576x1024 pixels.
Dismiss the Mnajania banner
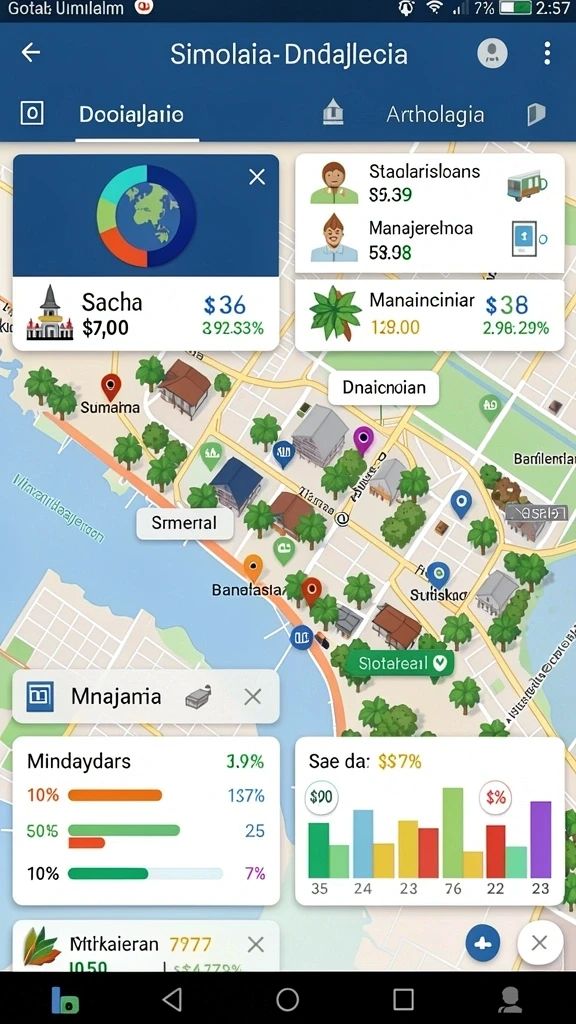click(x=253, y=697)
